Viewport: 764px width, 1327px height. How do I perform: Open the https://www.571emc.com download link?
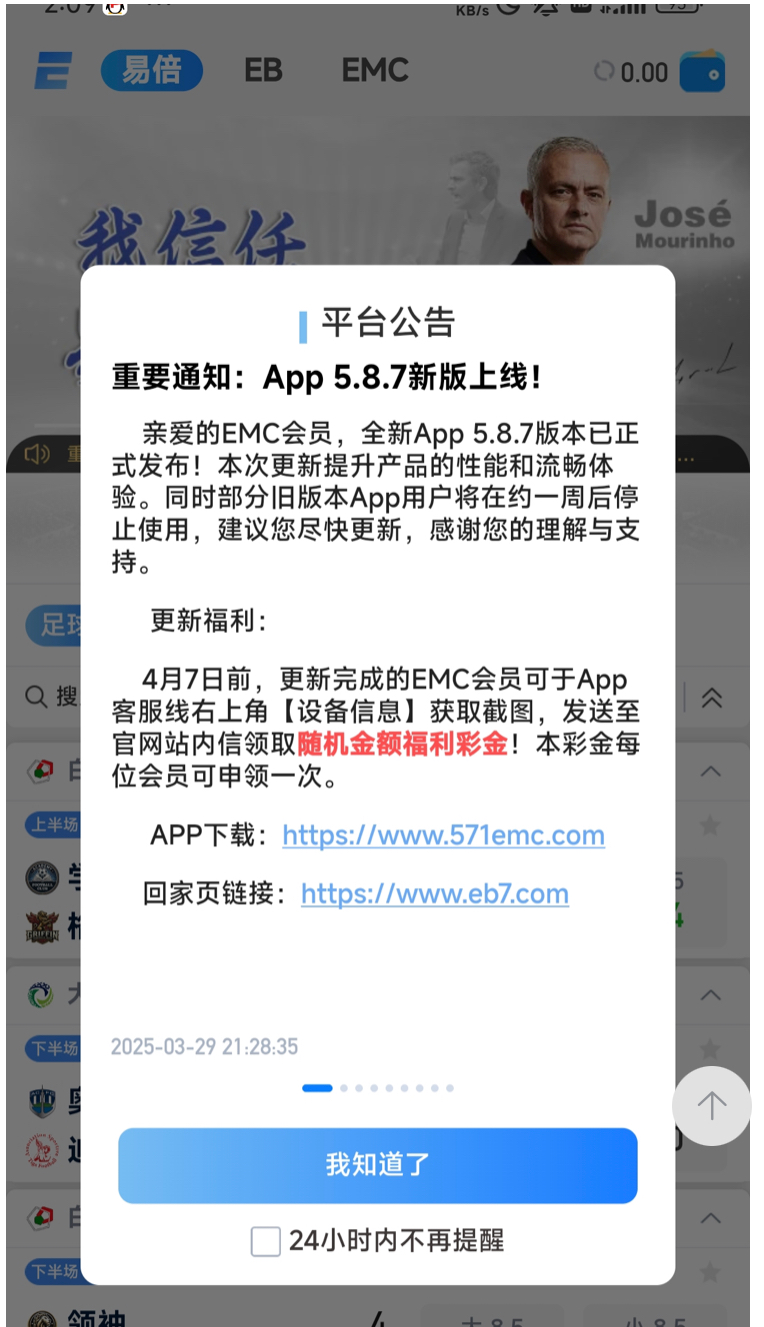[443, 835]
